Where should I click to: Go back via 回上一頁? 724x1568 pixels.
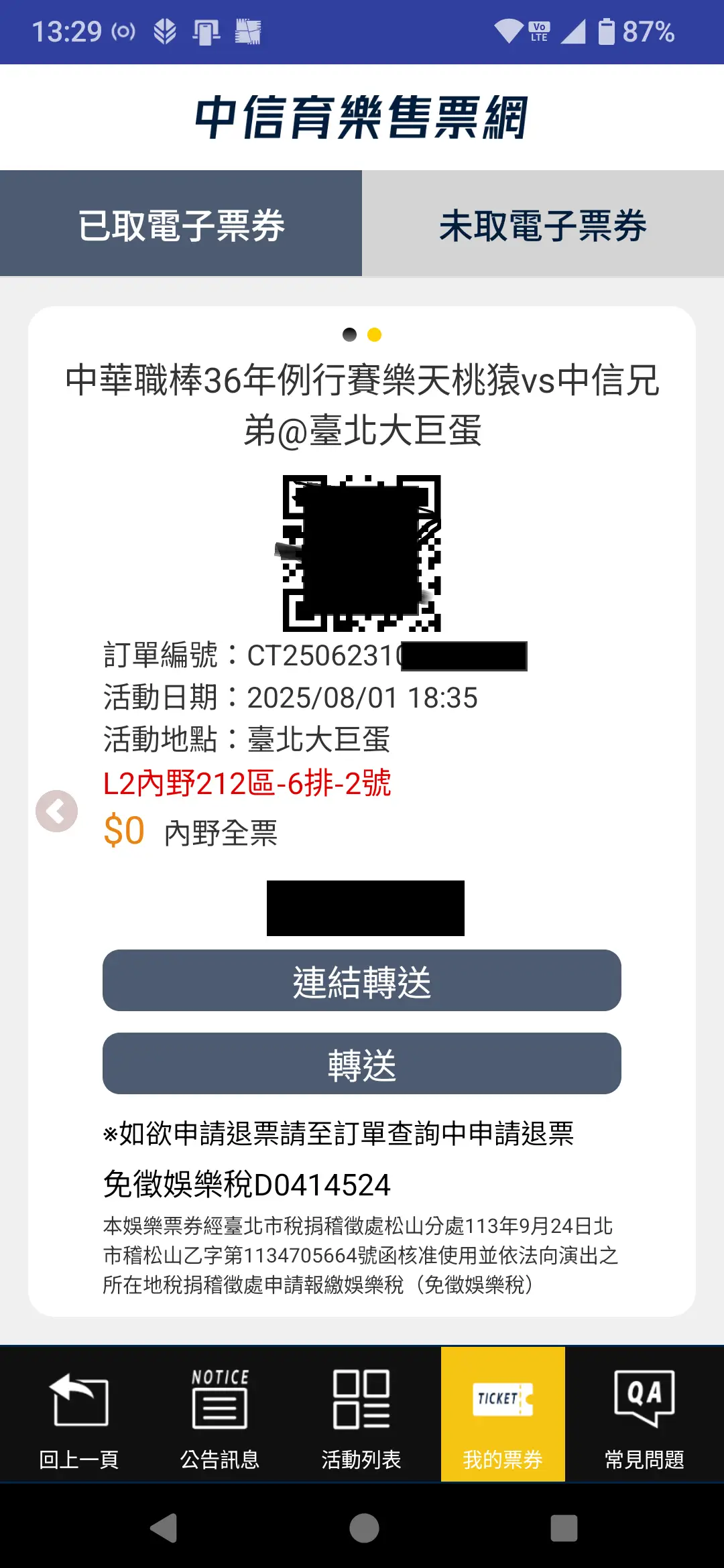coord(79,1414)
